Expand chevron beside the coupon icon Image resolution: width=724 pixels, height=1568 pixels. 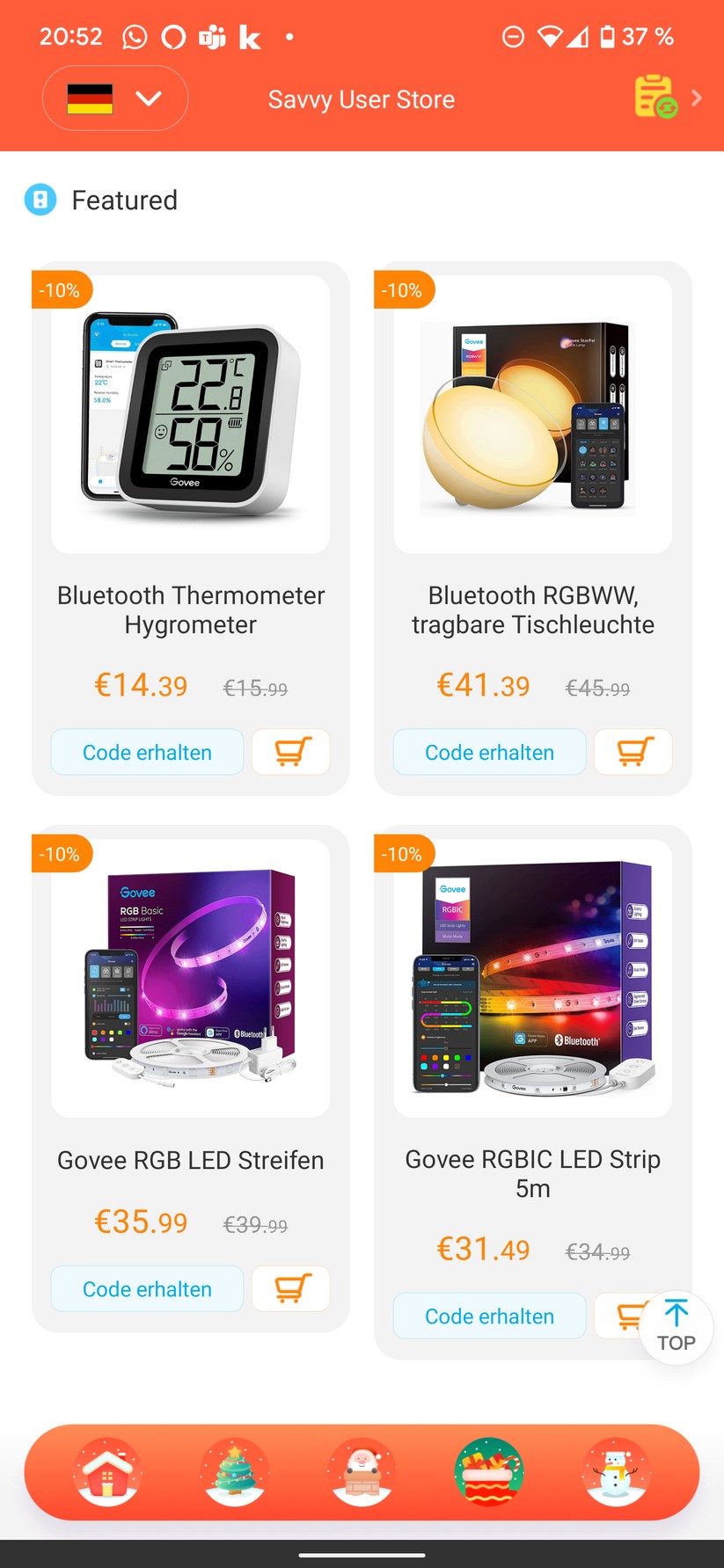(697, 98)
